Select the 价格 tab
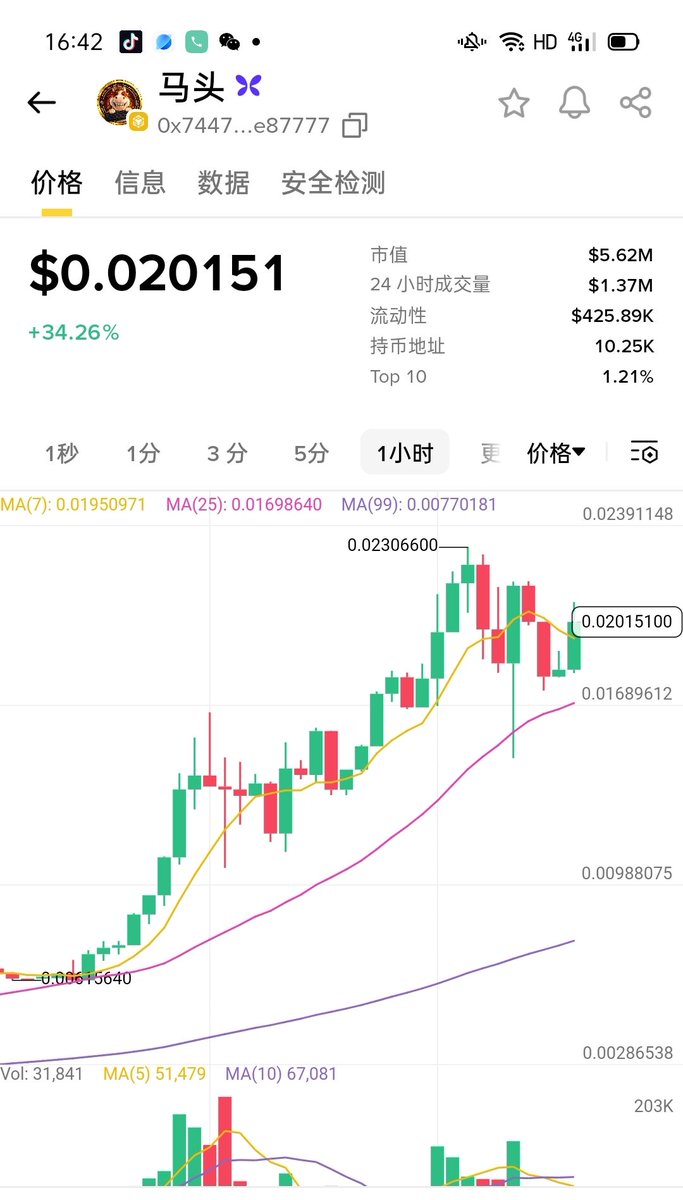The image size is (683, 1200). 56,183
